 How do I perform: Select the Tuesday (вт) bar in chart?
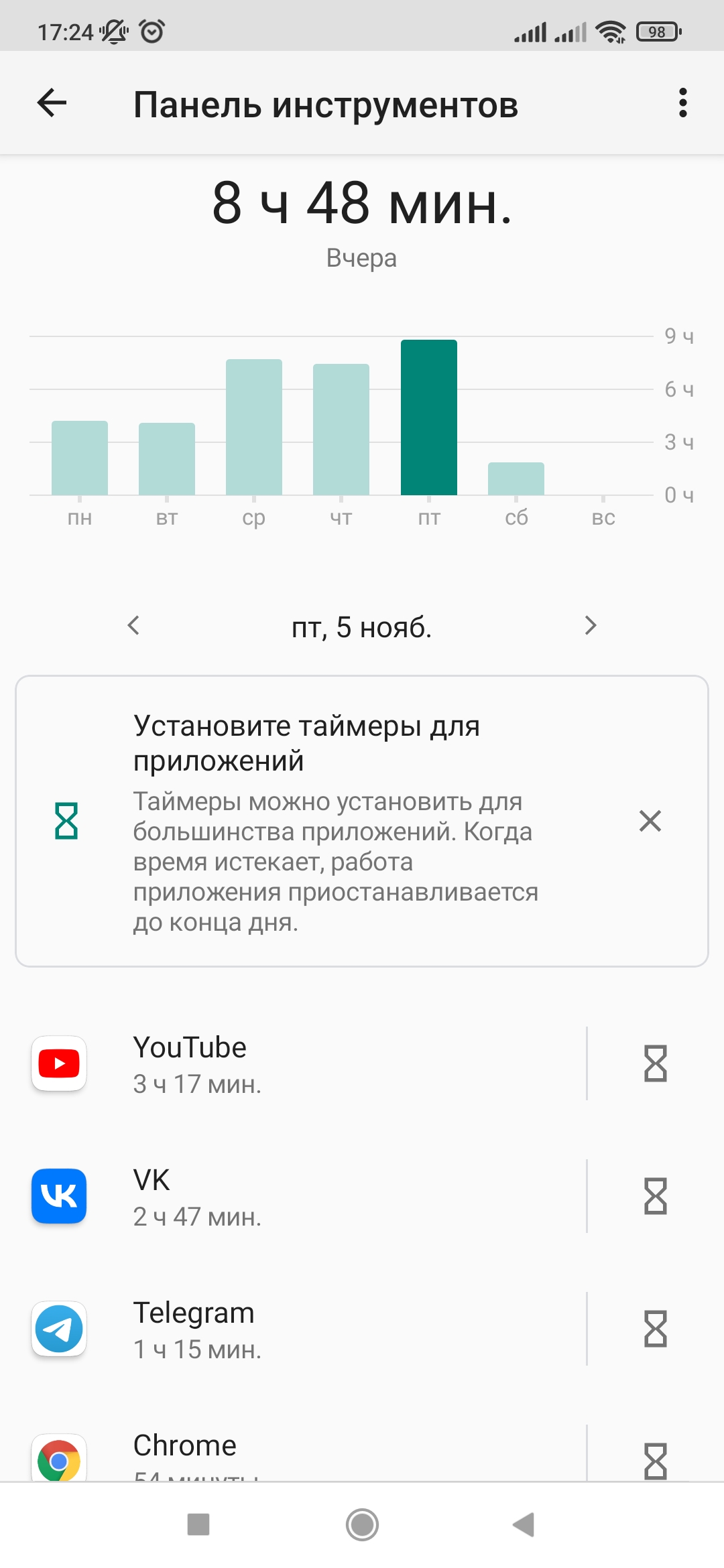coord(167,460)
